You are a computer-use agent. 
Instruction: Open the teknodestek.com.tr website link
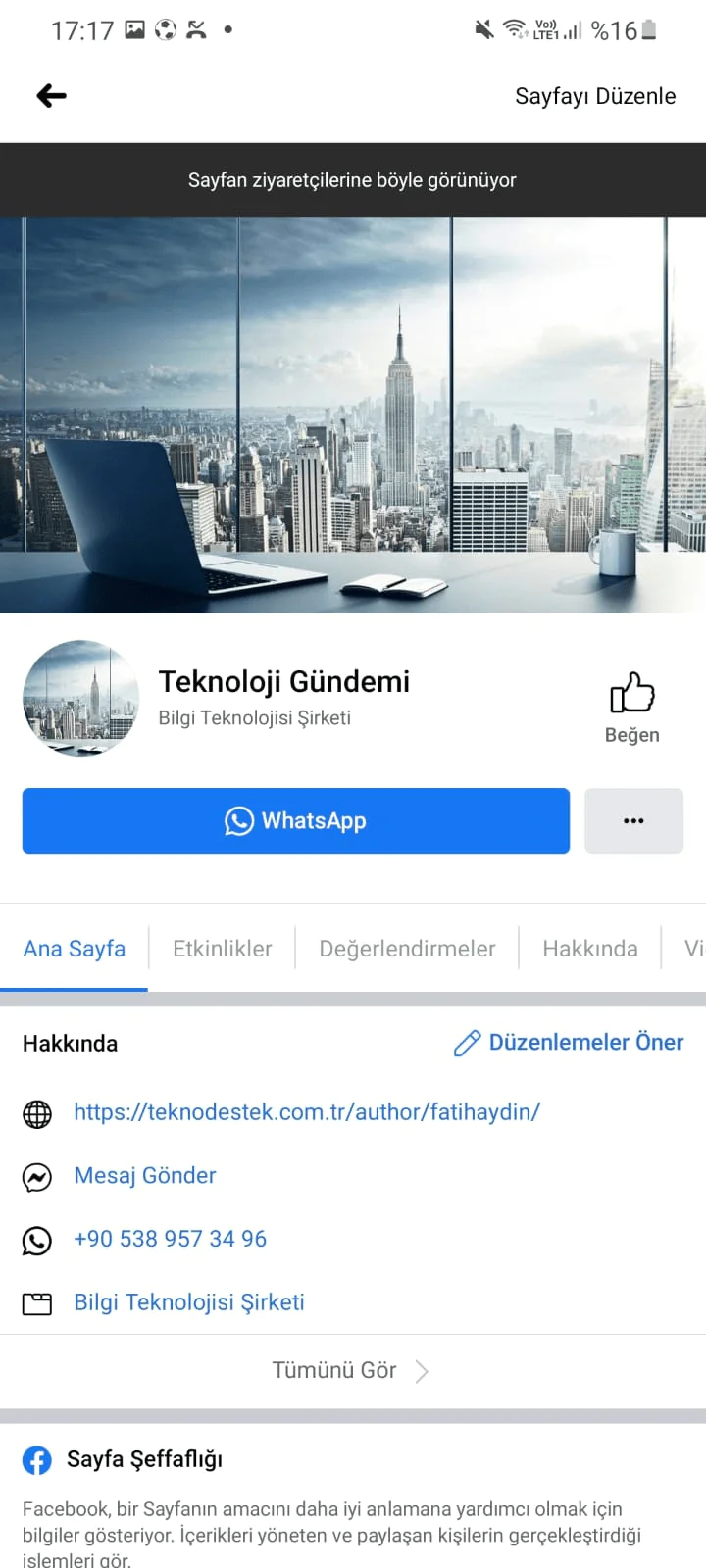[x=307, y=1112]
